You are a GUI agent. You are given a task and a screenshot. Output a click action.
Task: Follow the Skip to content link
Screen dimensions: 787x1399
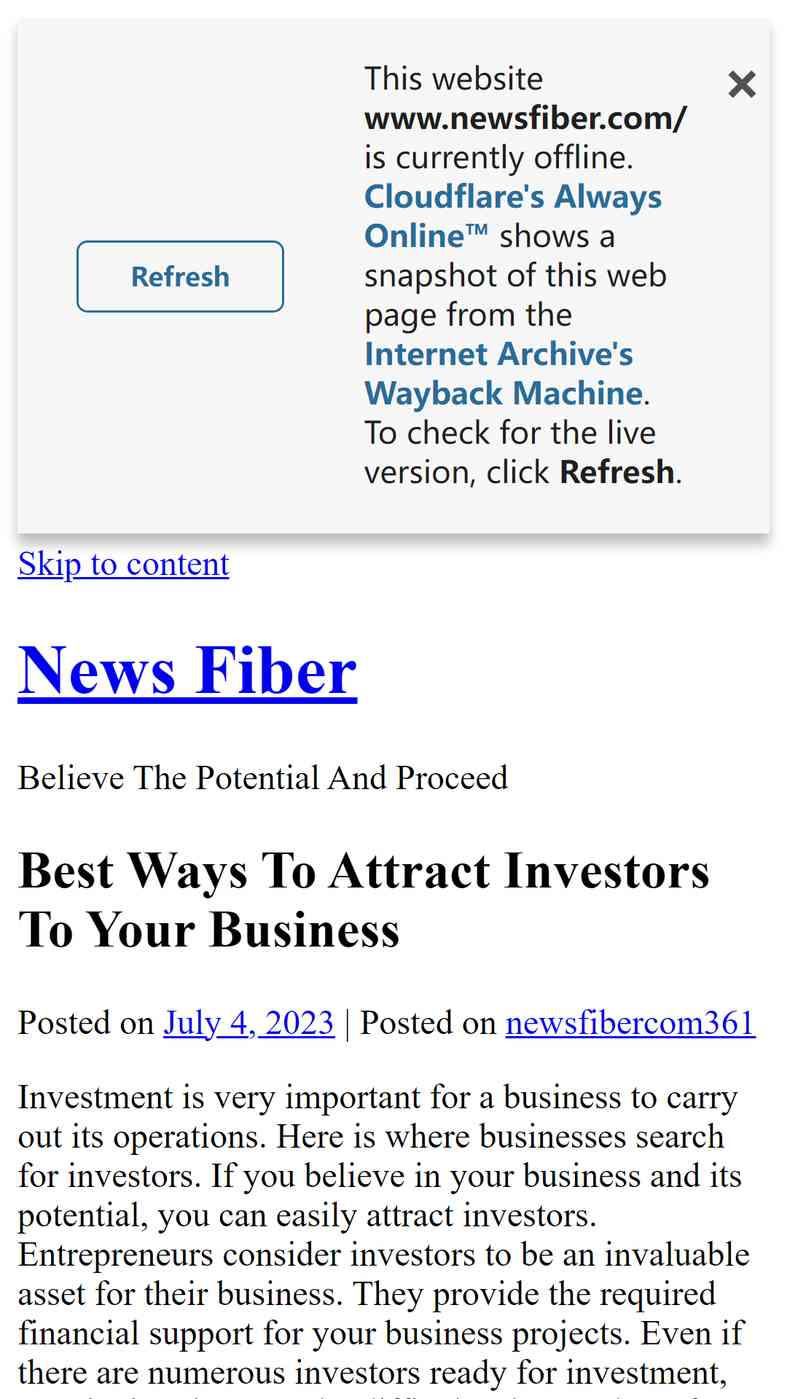[x=123, y=564]
